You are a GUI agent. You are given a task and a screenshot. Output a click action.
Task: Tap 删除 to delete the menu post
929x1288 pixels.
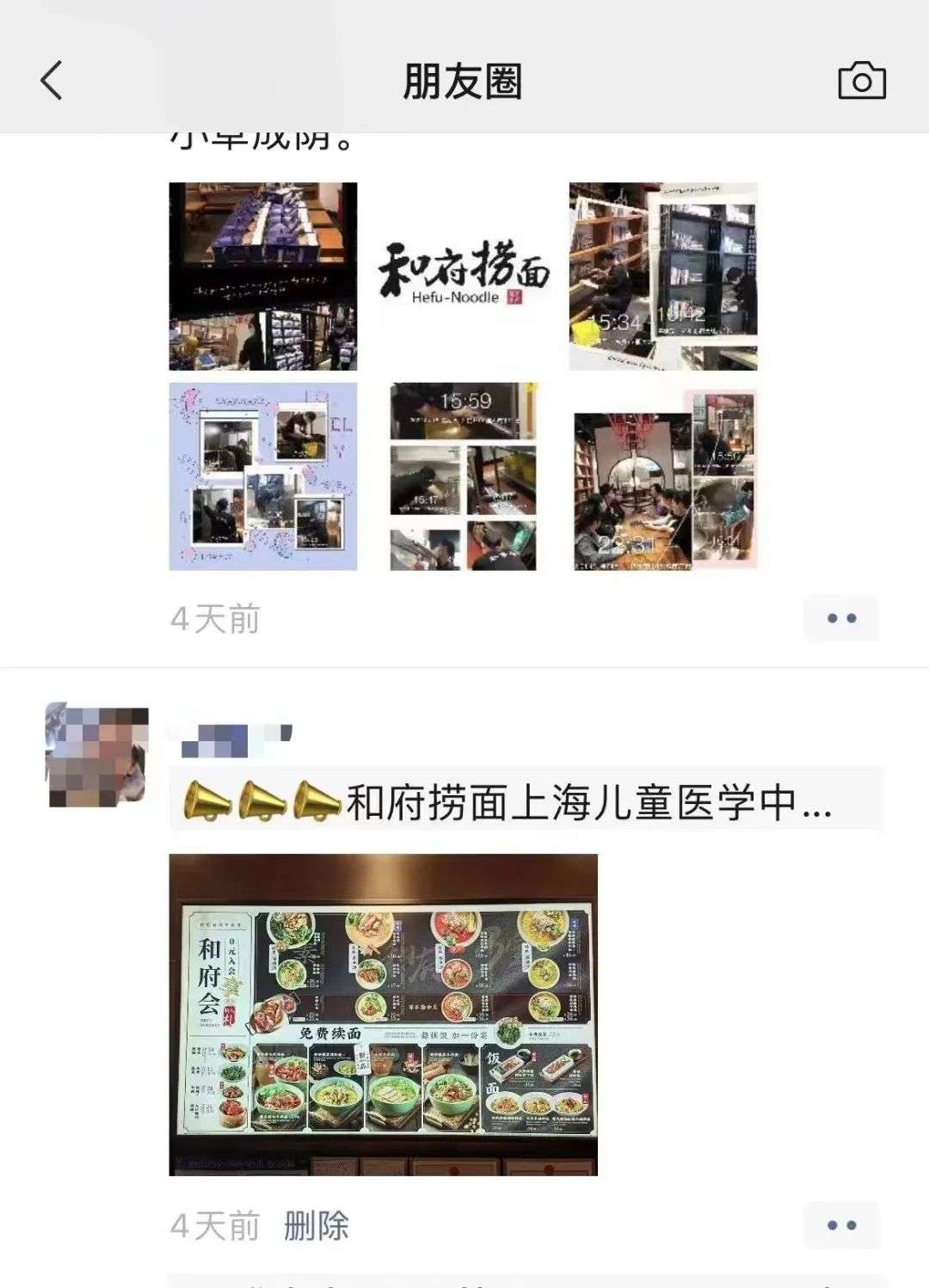click(x=316, y=1225)
